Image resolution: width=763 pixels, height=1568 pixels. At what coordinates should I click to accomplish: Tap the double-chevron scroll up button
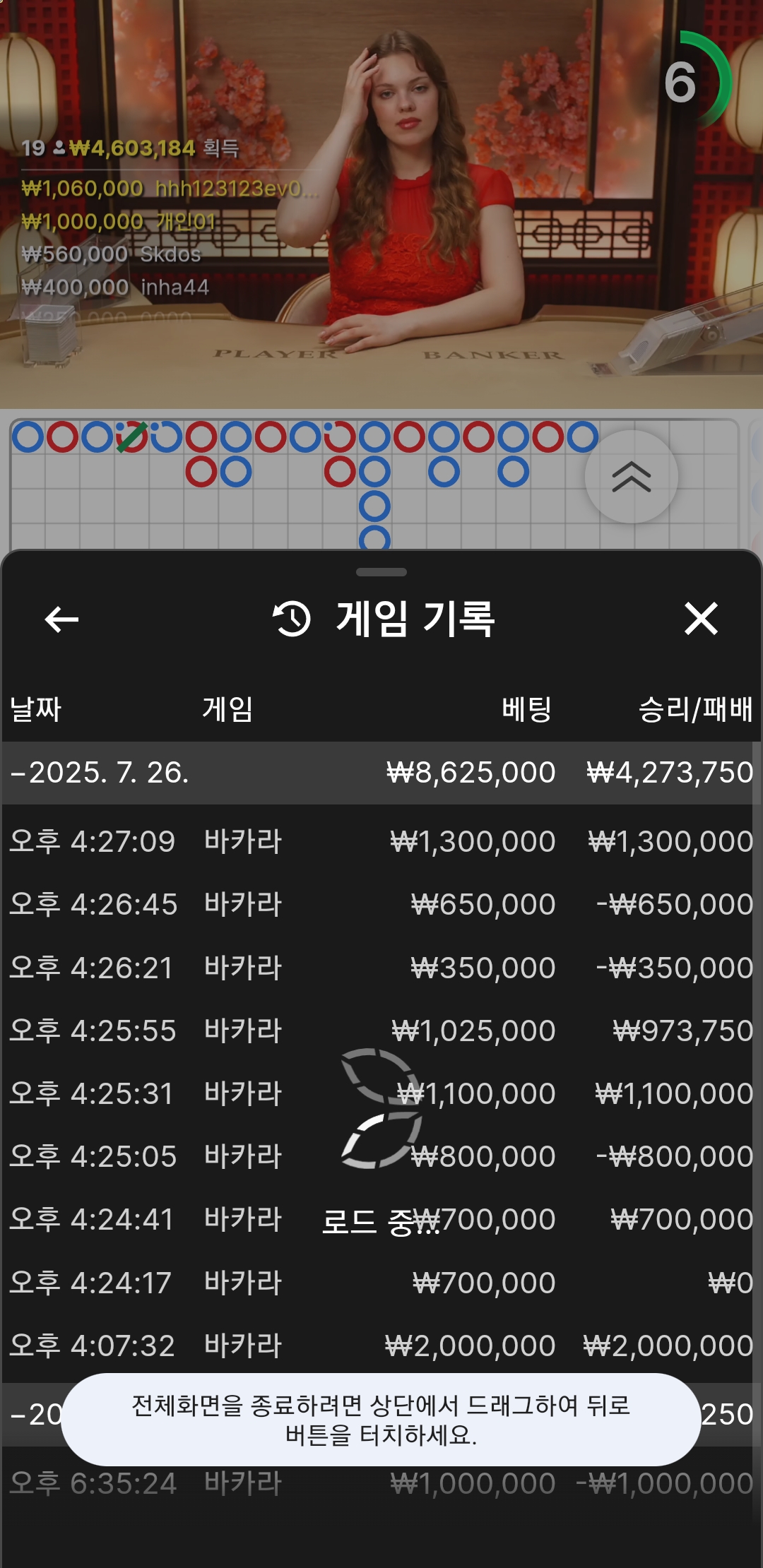(631, 477)
